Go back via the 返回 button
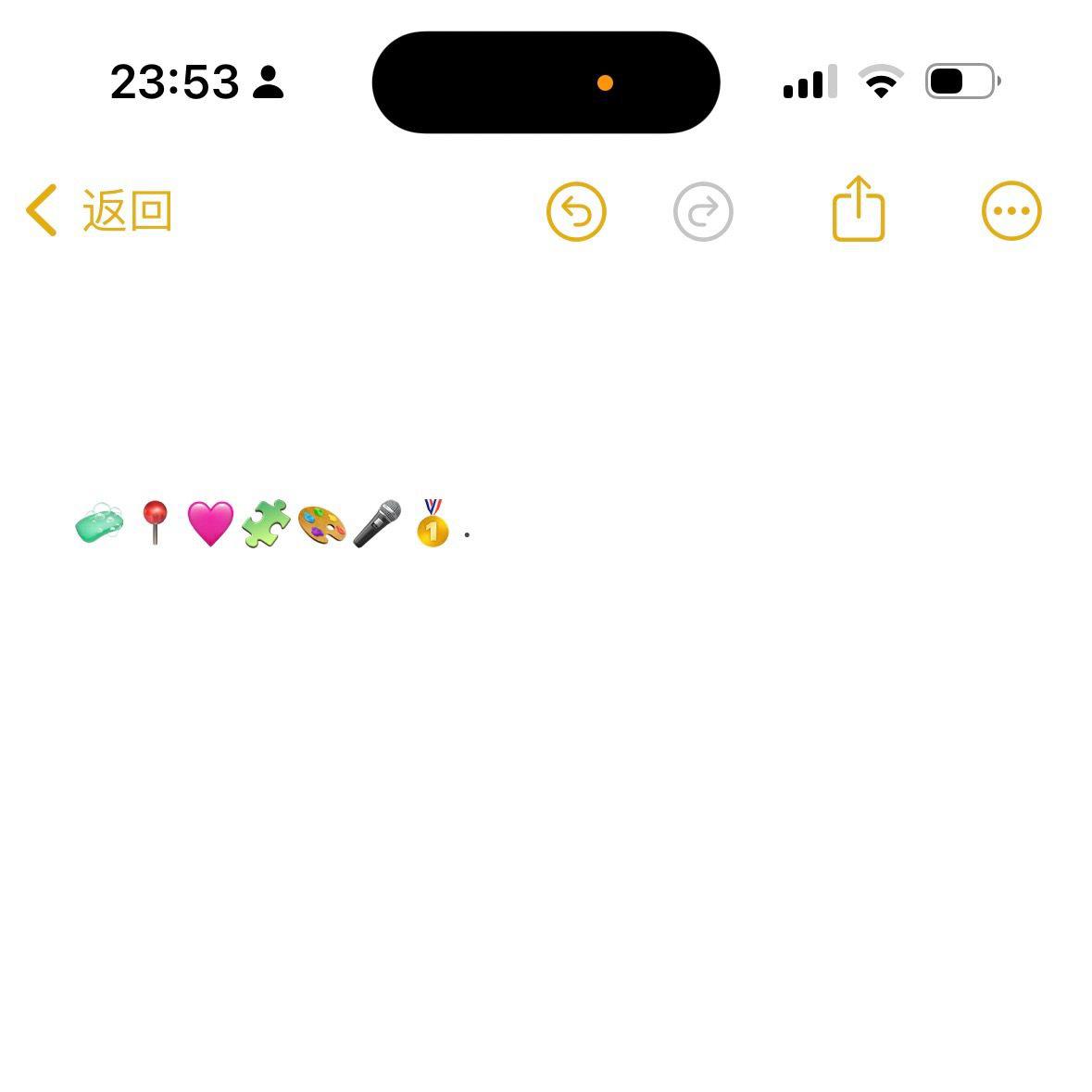The height and width of the screenshot is (1092, 1092). [x=100, y=211]
